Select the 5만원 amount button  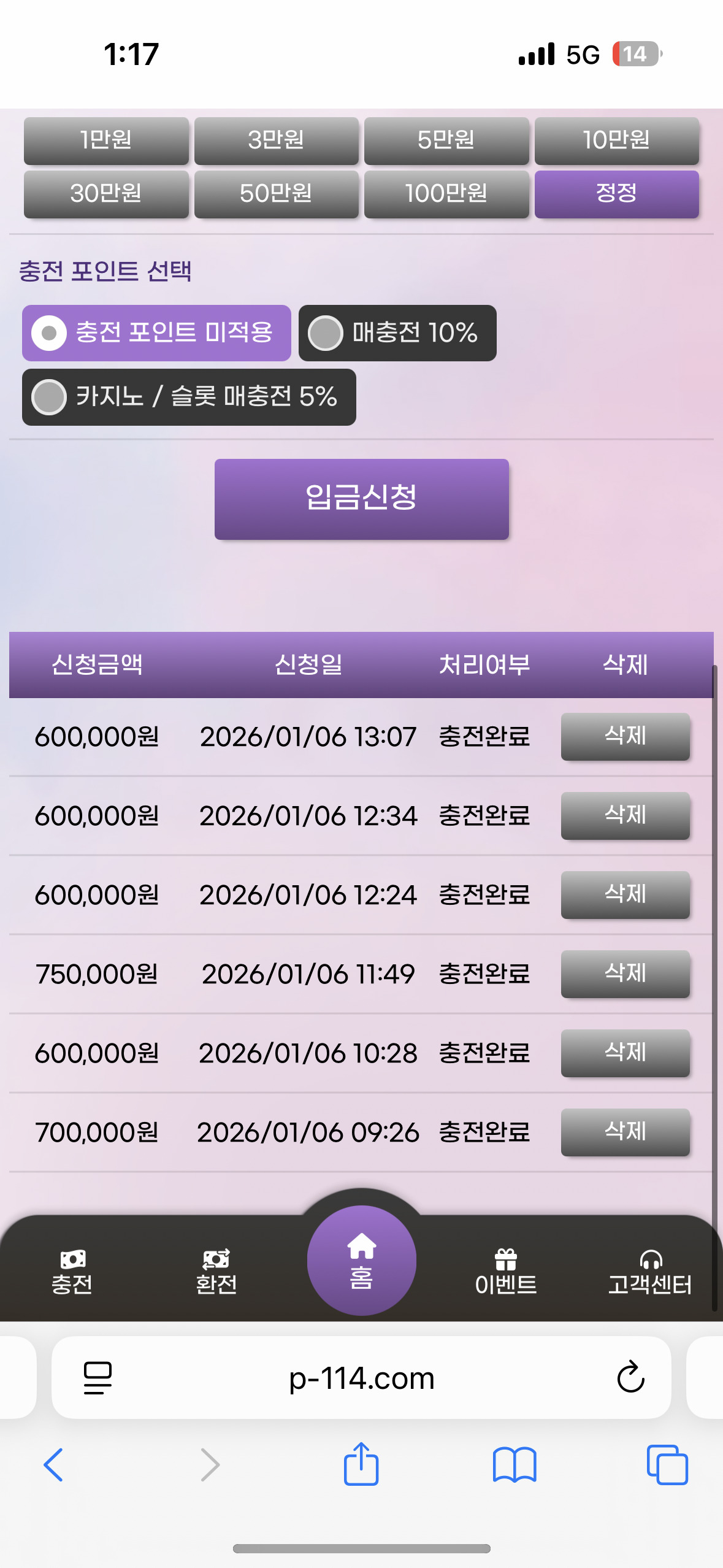pos(446,140)
